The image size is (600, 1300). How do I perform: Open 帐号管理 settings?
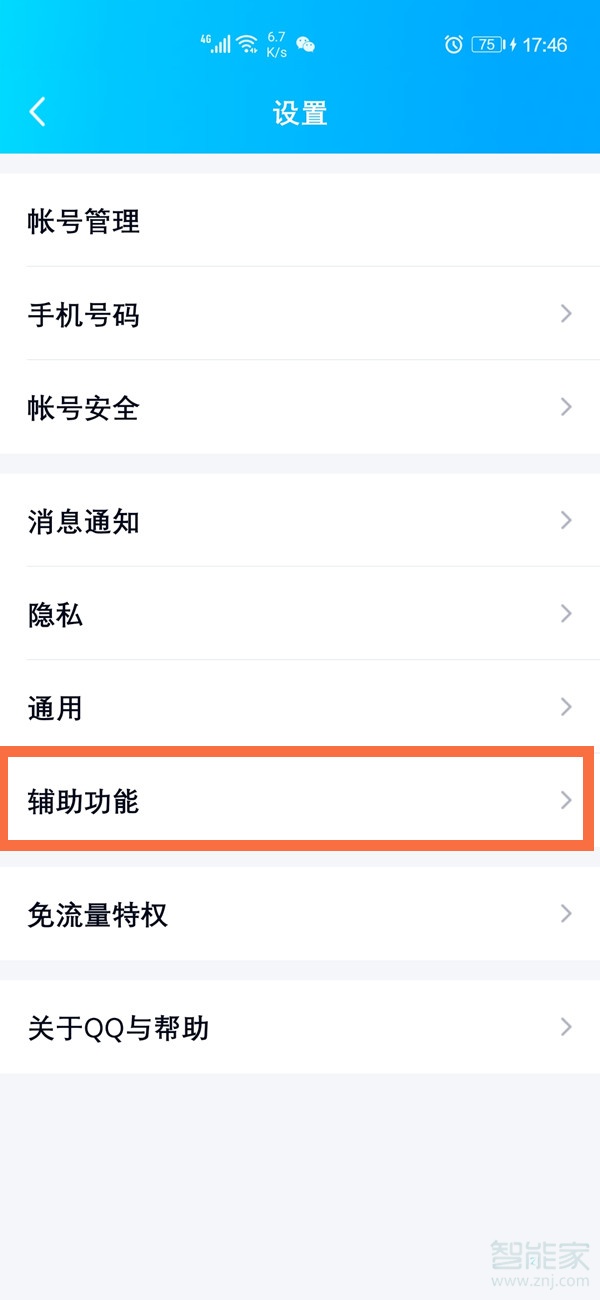tap(300, 221)
